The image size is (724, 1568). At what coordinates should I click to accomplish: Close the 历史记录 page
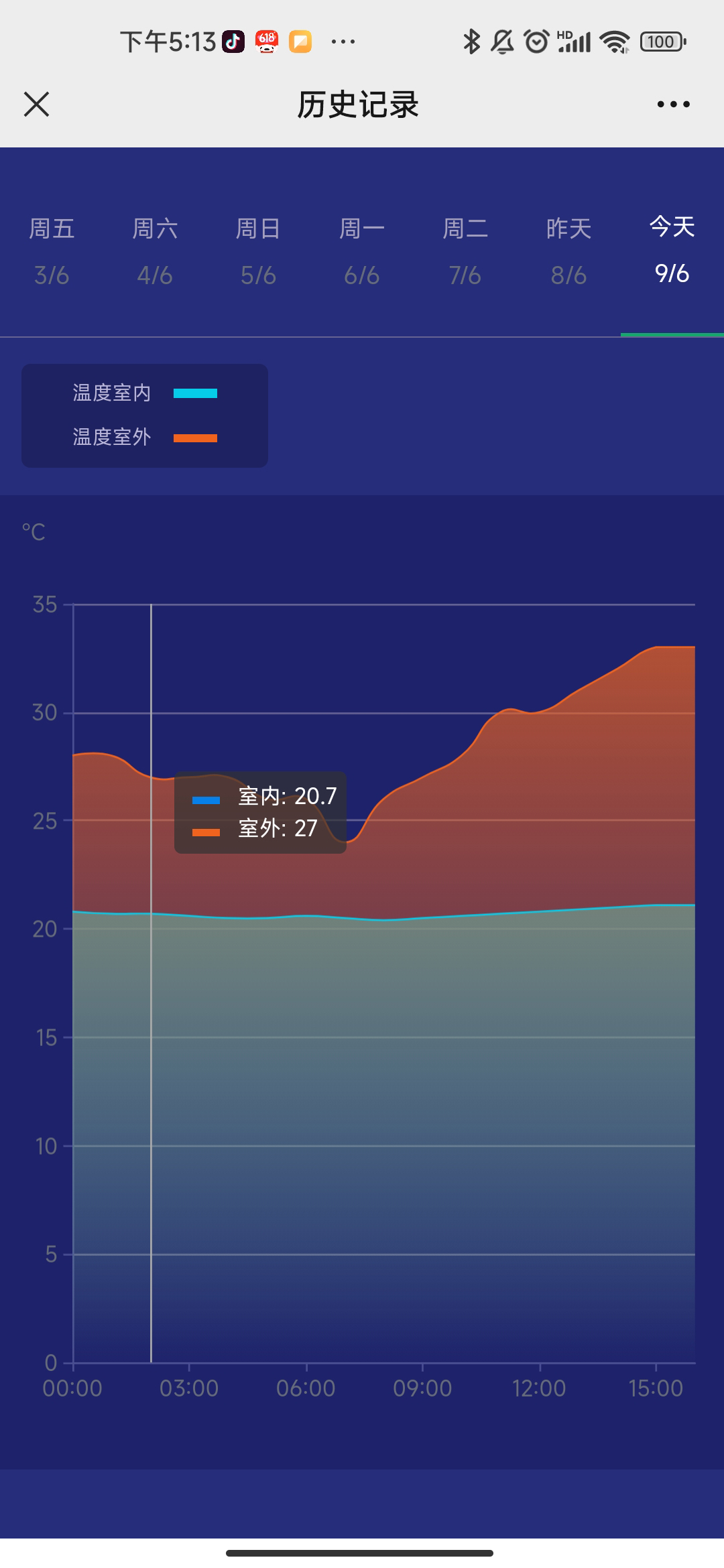pyautogui.click(x=36, y=105)
